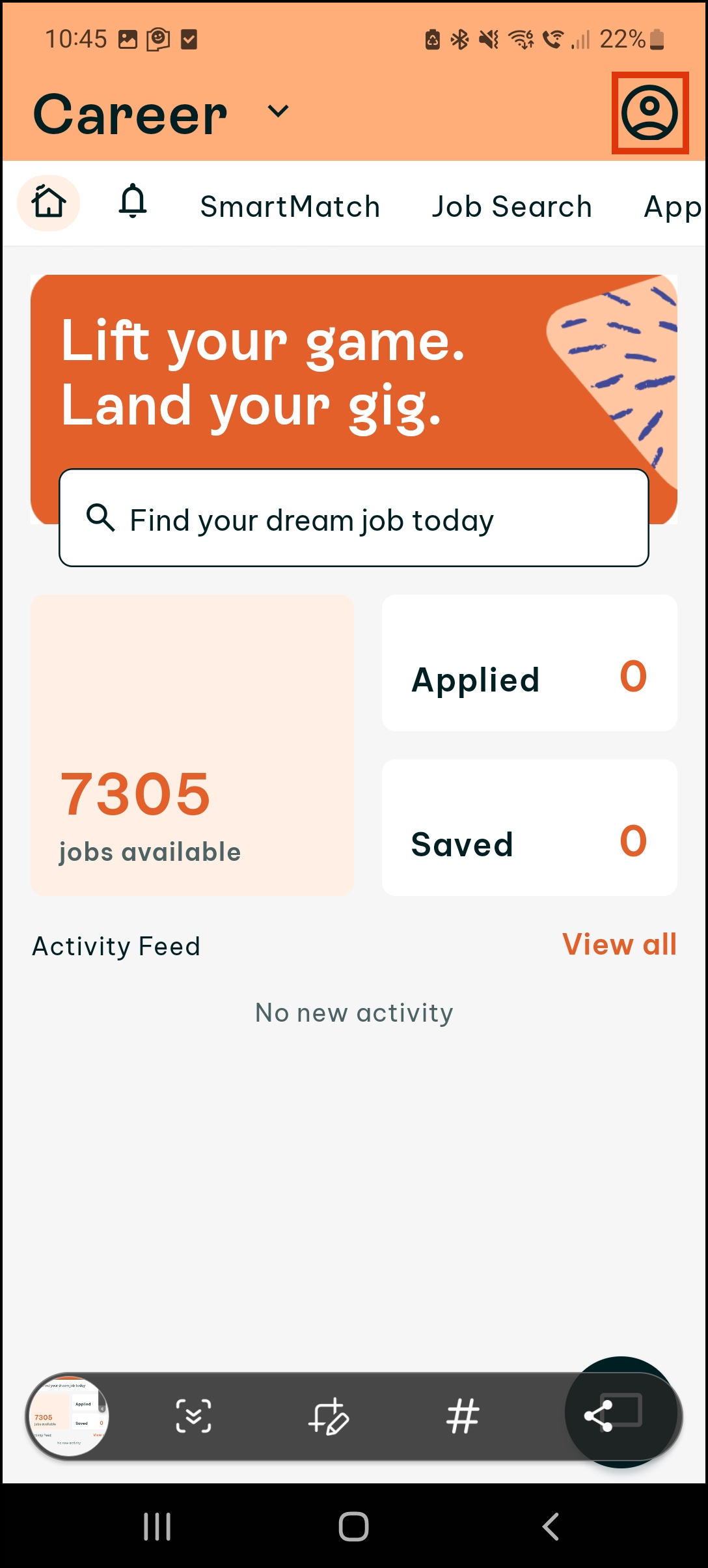Open the 7305 jobs available card

click(x=192, y=745)
